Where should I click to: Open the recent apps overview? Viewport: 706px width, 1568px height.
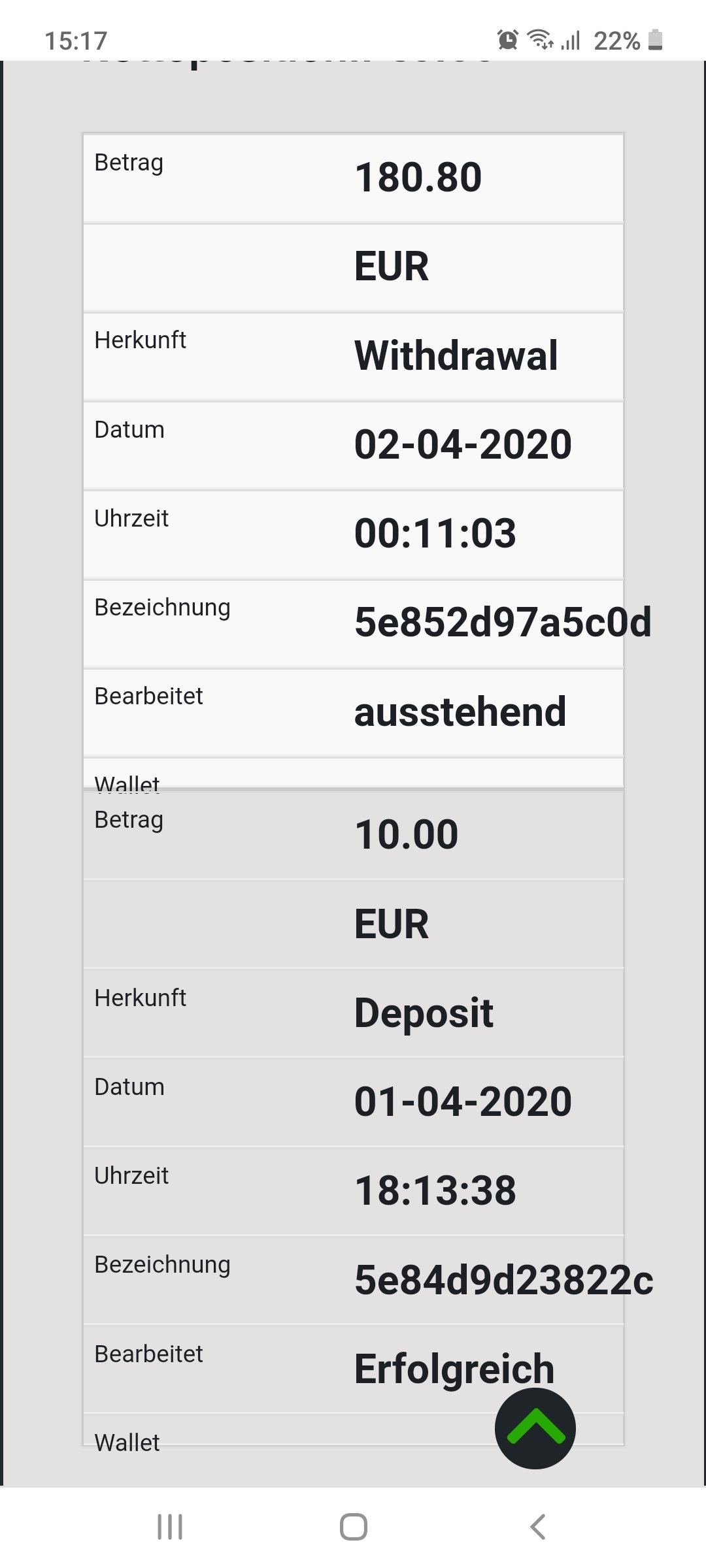[170, 1527]
